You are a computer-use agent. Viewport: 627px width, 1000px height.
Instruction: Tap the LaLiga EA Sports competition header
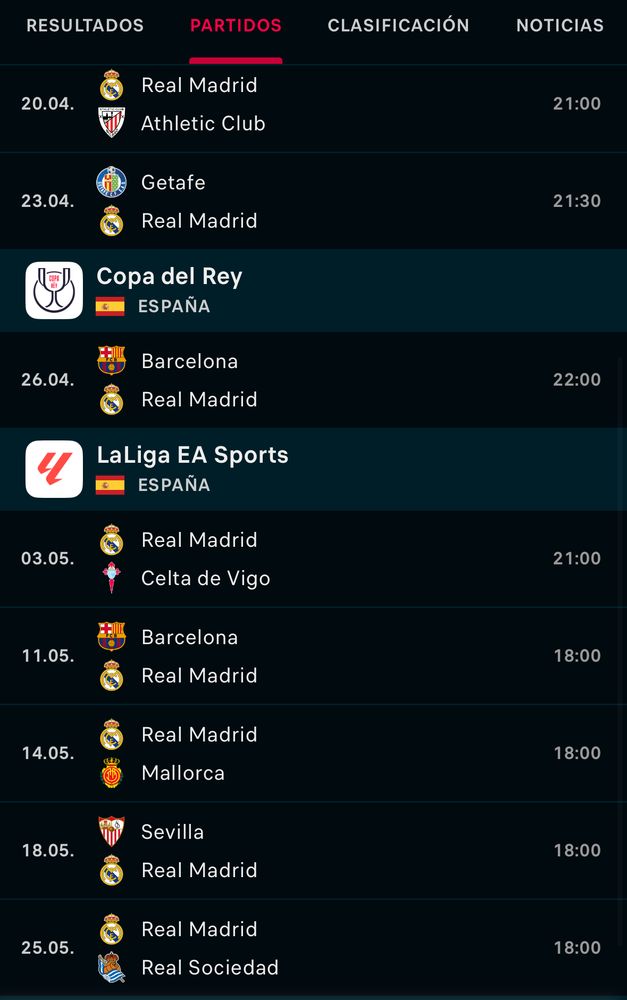click(x=313, y=469)
